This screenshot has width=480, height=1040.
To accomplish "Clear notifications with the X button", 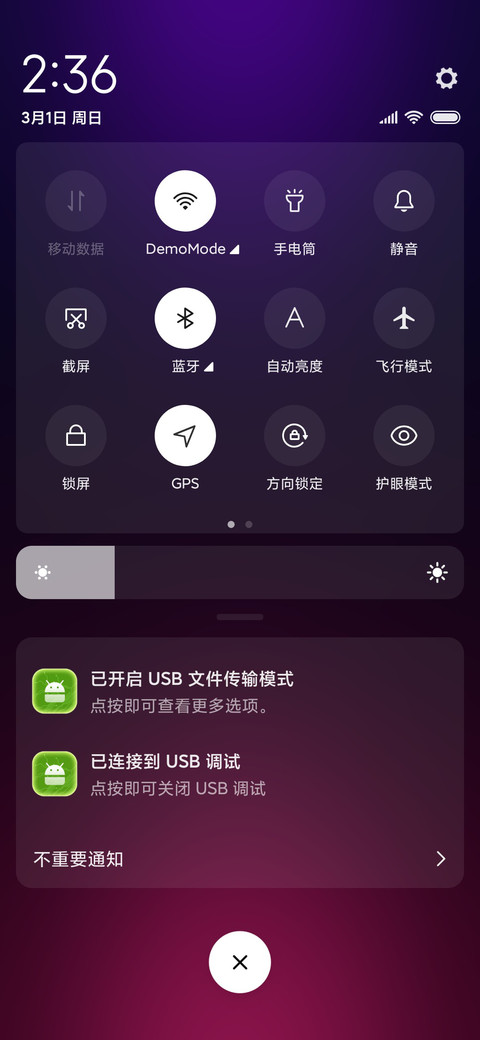I will 240,962.
